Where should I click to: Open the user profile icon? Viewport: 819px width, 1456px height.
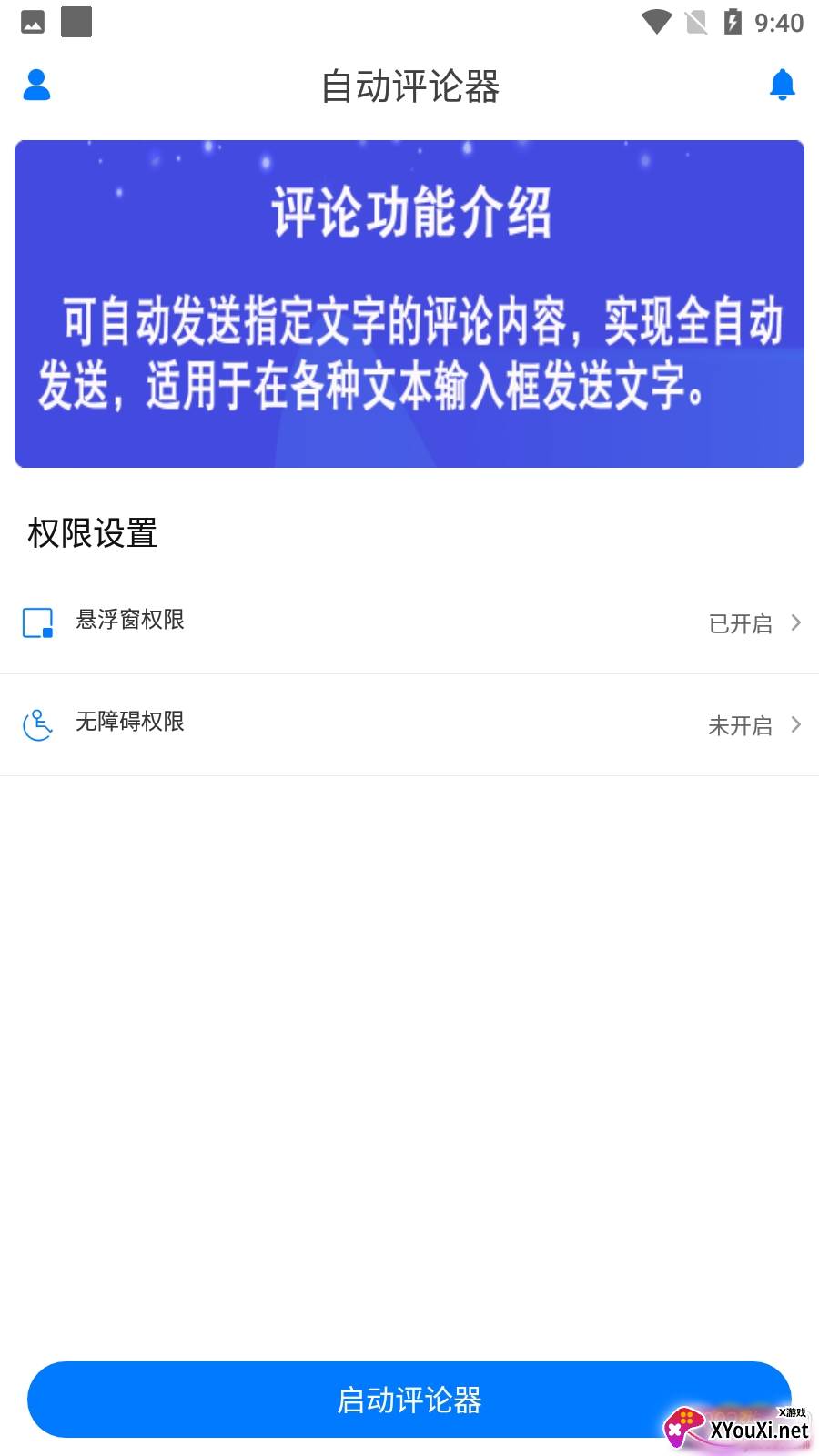point(36,85)
